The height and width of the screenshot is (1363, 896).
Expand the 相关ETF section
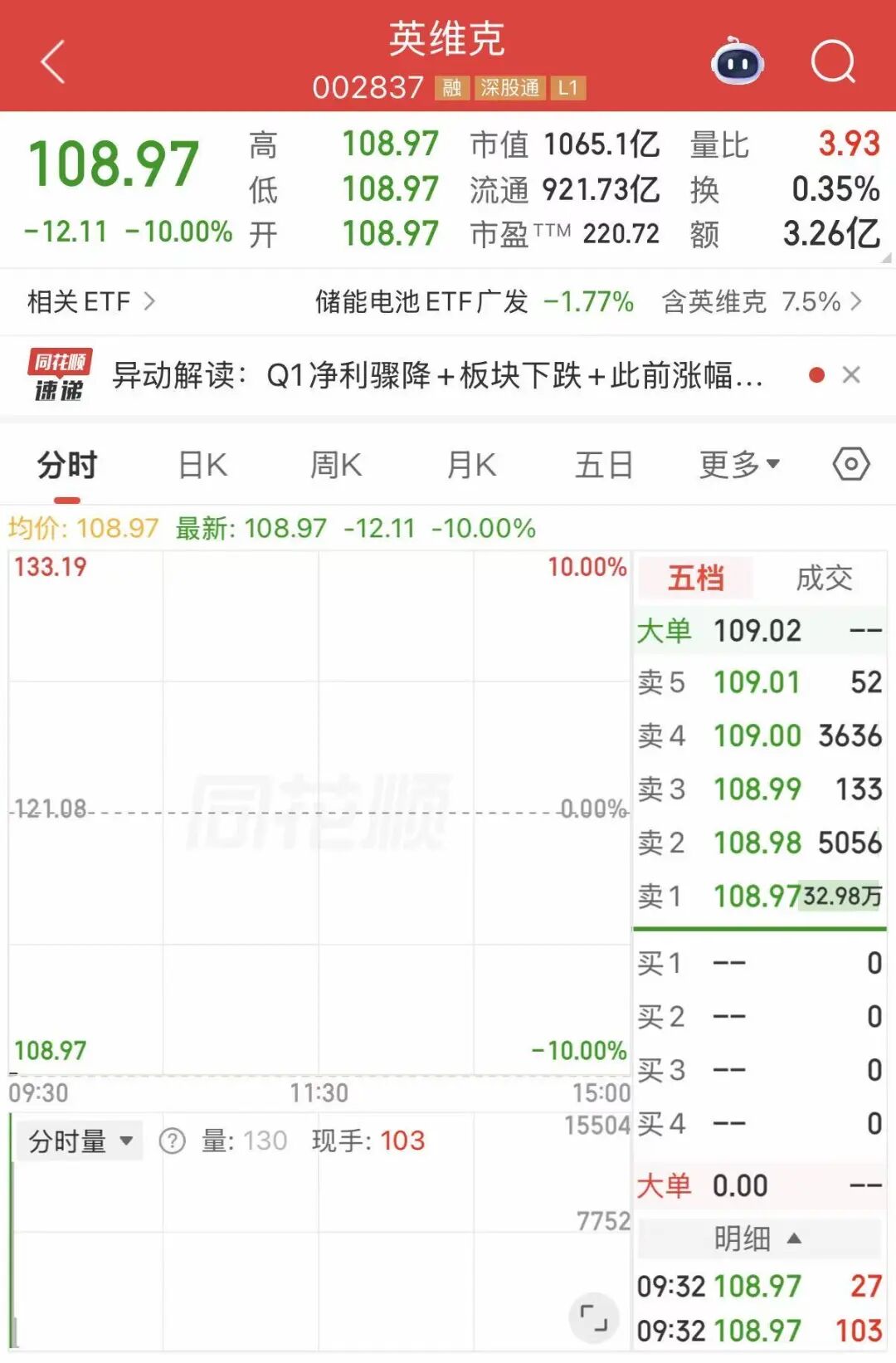[x=91, y=301]
